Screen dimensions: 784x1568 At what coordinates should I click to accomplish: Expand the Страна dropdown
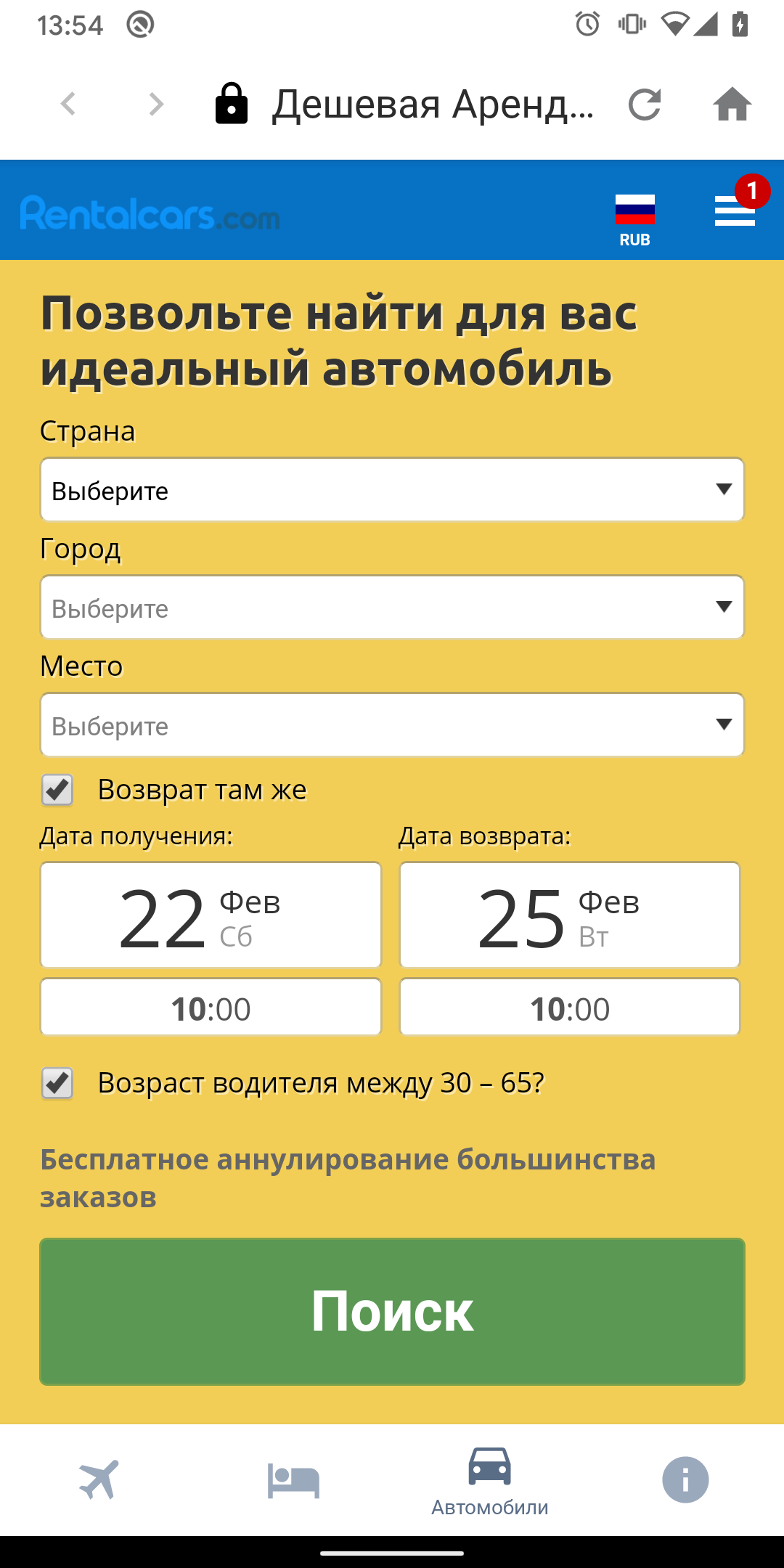tap(392, 489)
